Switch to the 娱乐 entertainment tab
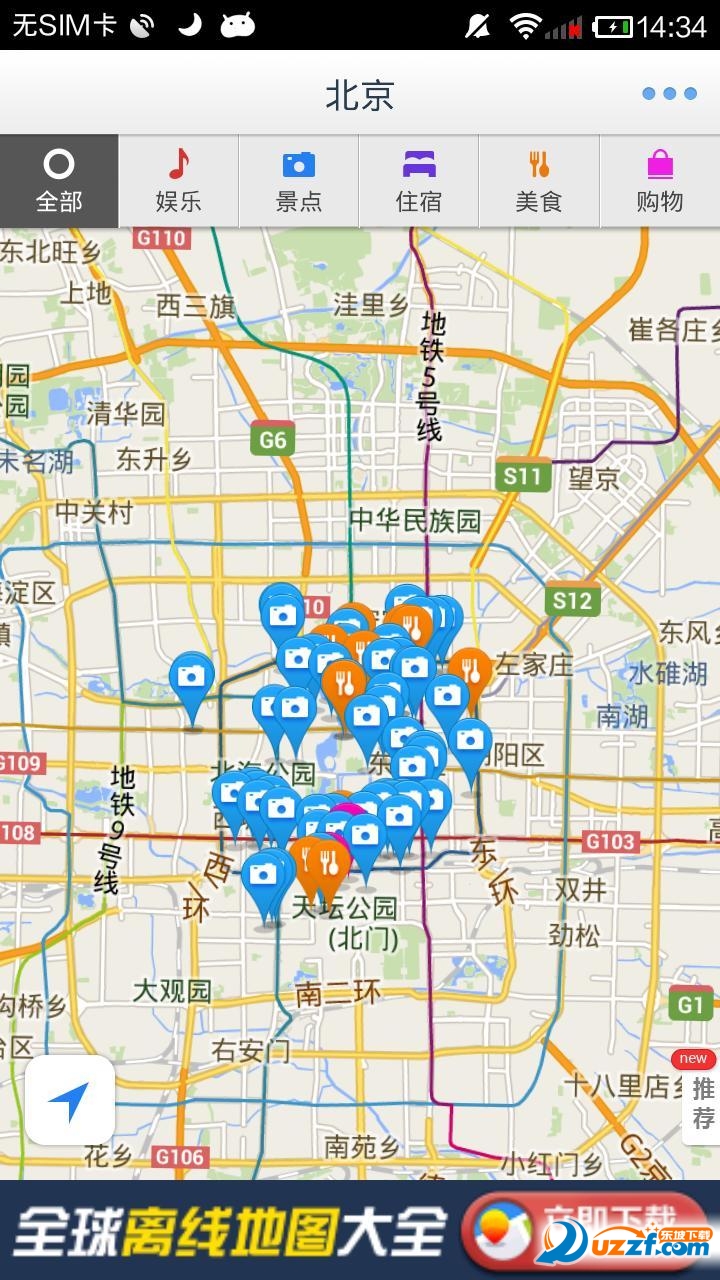Image resolution: width=720 pixels, height=1280 pixels. (179, 181)
